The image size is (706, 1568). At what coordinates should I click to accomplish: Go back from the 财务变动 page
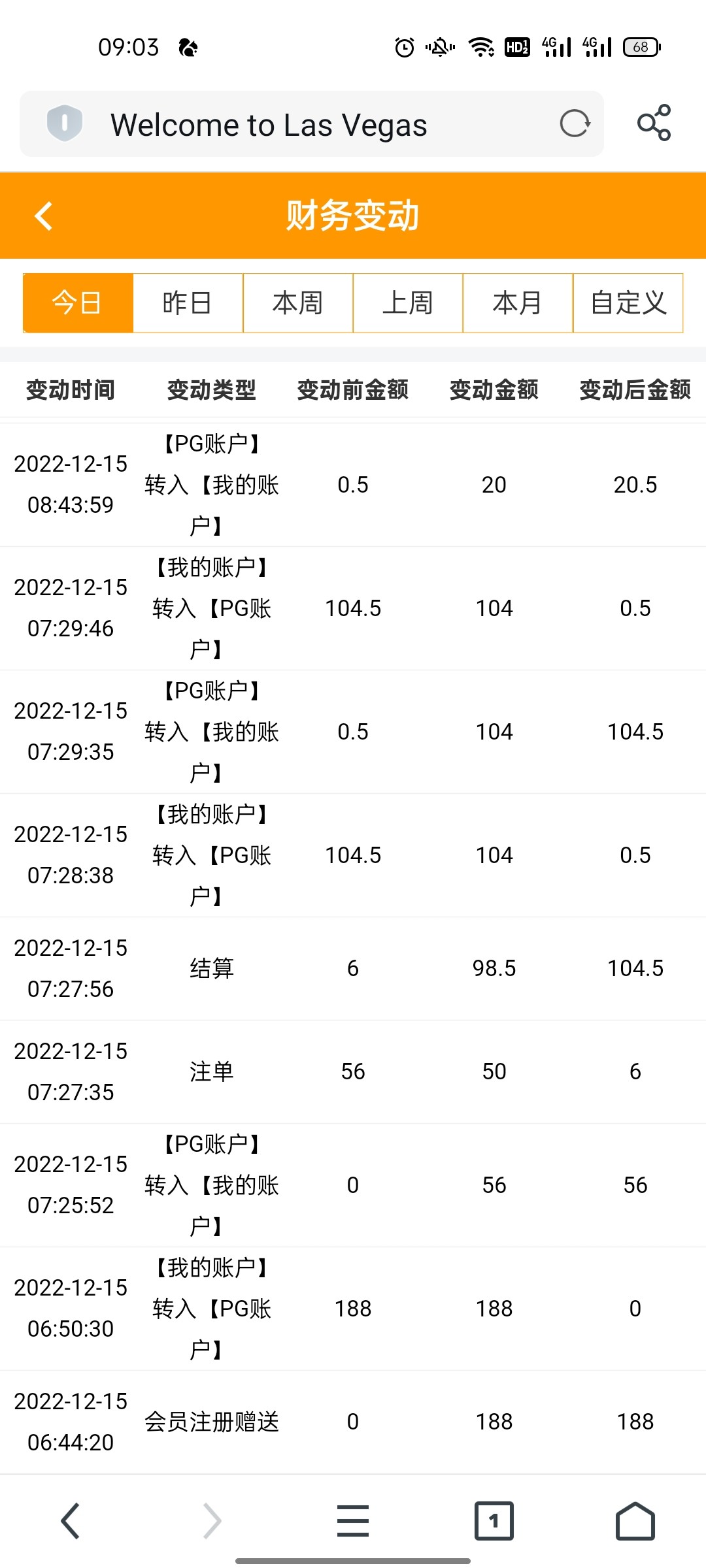click(x=44, y=216)
